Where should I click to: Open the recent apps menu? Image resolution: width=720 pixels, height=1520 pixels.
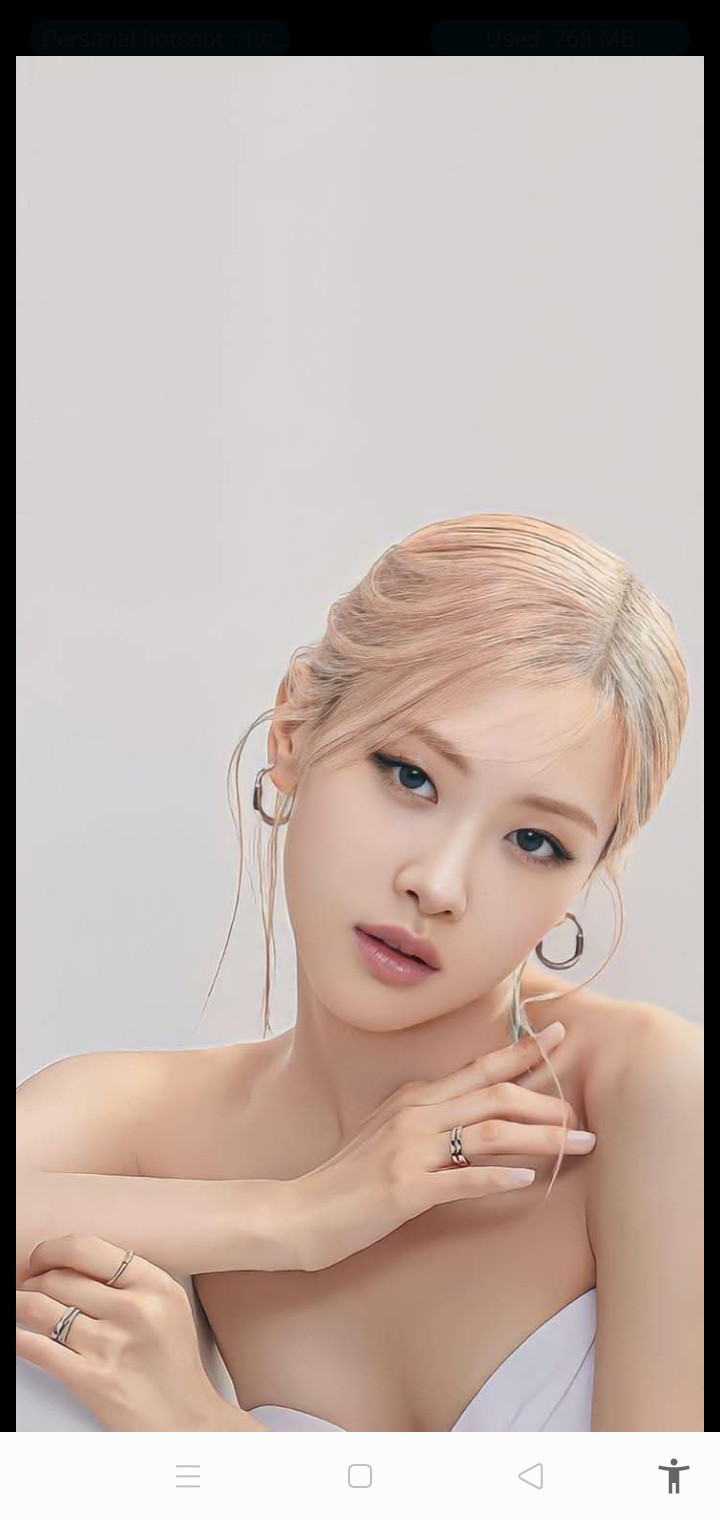click(x=188, y=1476)
